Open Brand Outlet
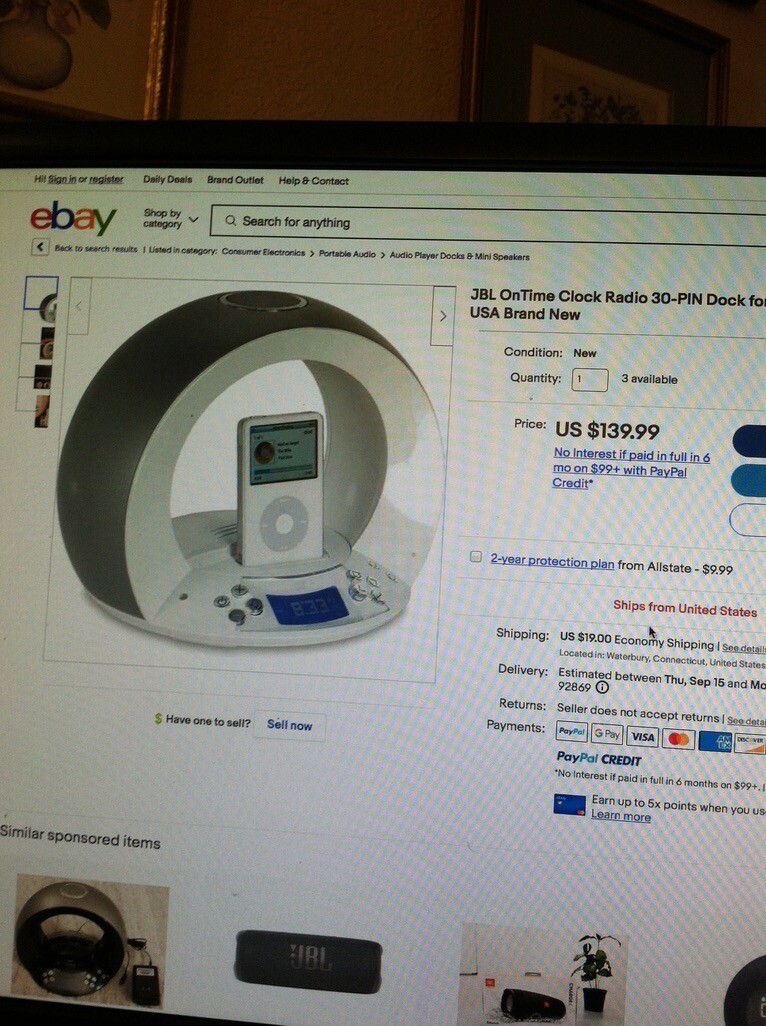Viewport: 766px width, 1026px height. pyautogui.click(x=235, y=180)
